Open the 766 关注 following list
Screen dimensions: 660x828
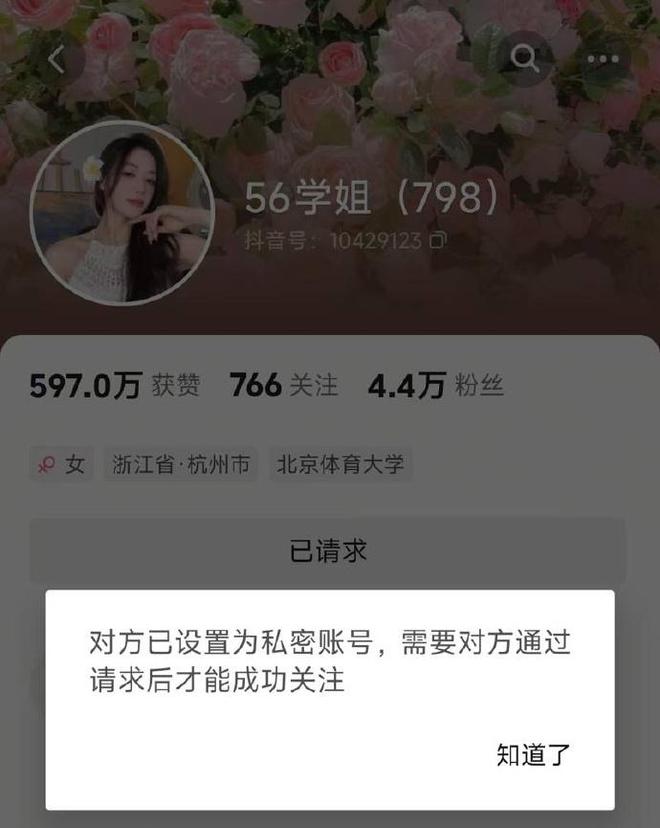284,386
